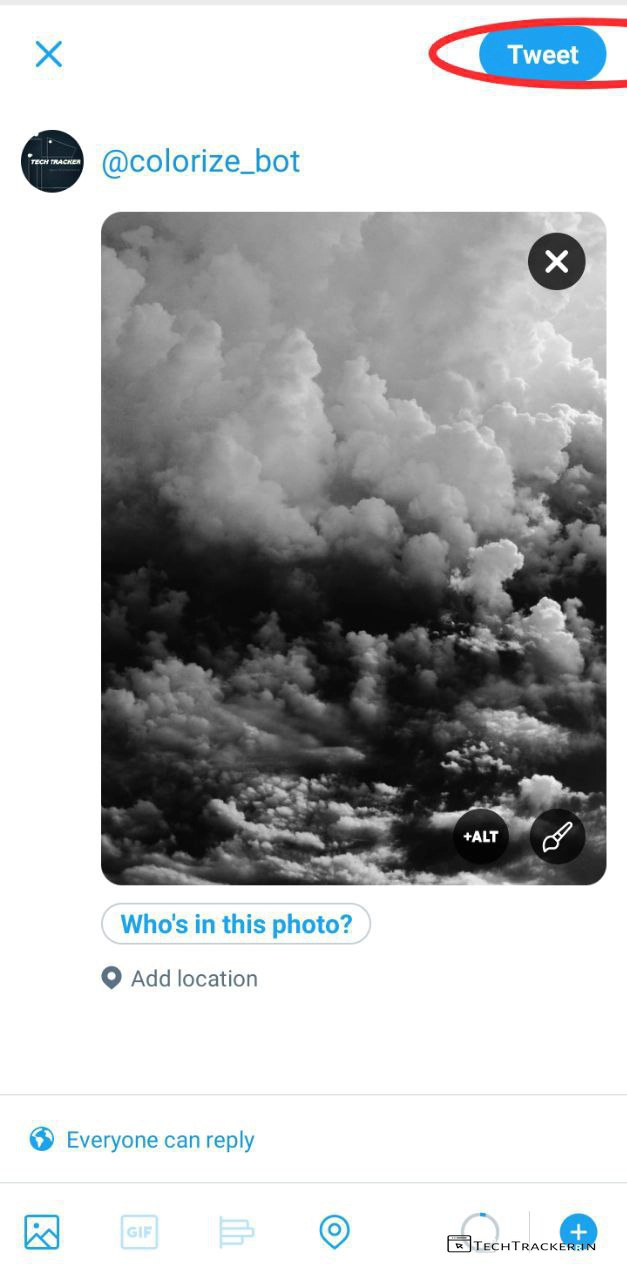This screenshot has height=1280, width=627.
Task: Tag people via Who's in this photo?
Action: click(x=236, y=924)
